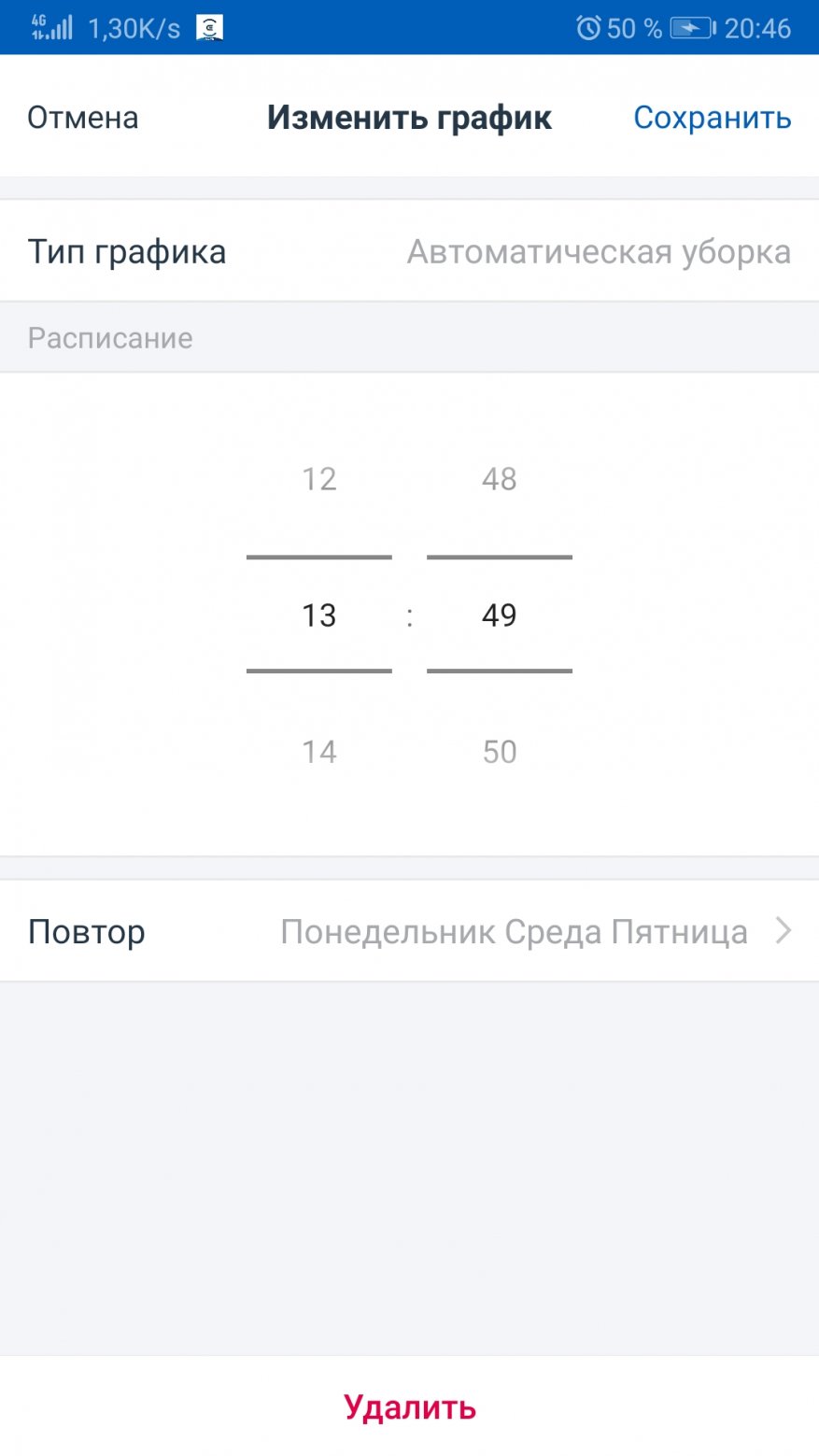The height and width of the screenshot is (1456, 819).
Task: Open the Тип графика row
Action: (x=409, y=251)
